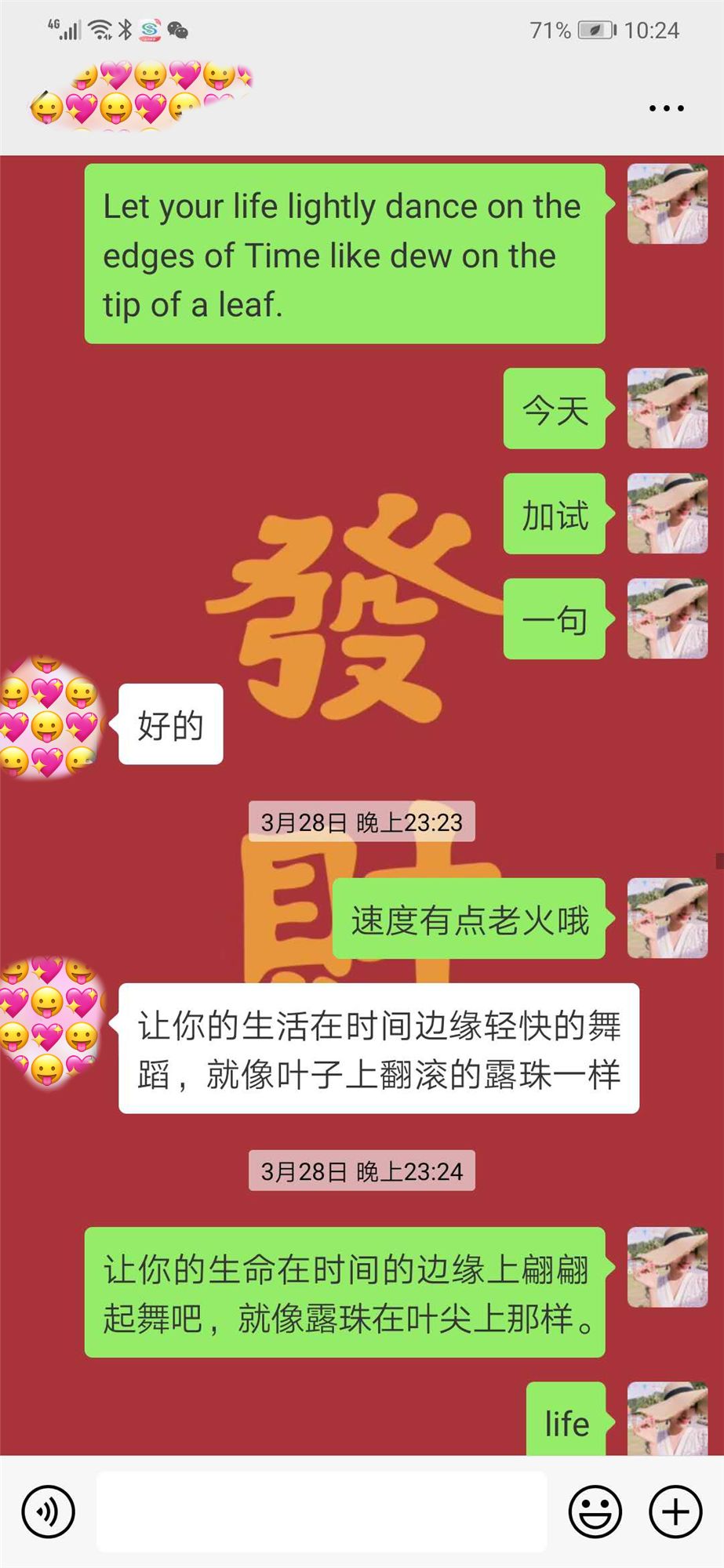Open the emoji sticker panel
The height and width of the screenshot is (1568, 724).
click(x=595, y=1512)
